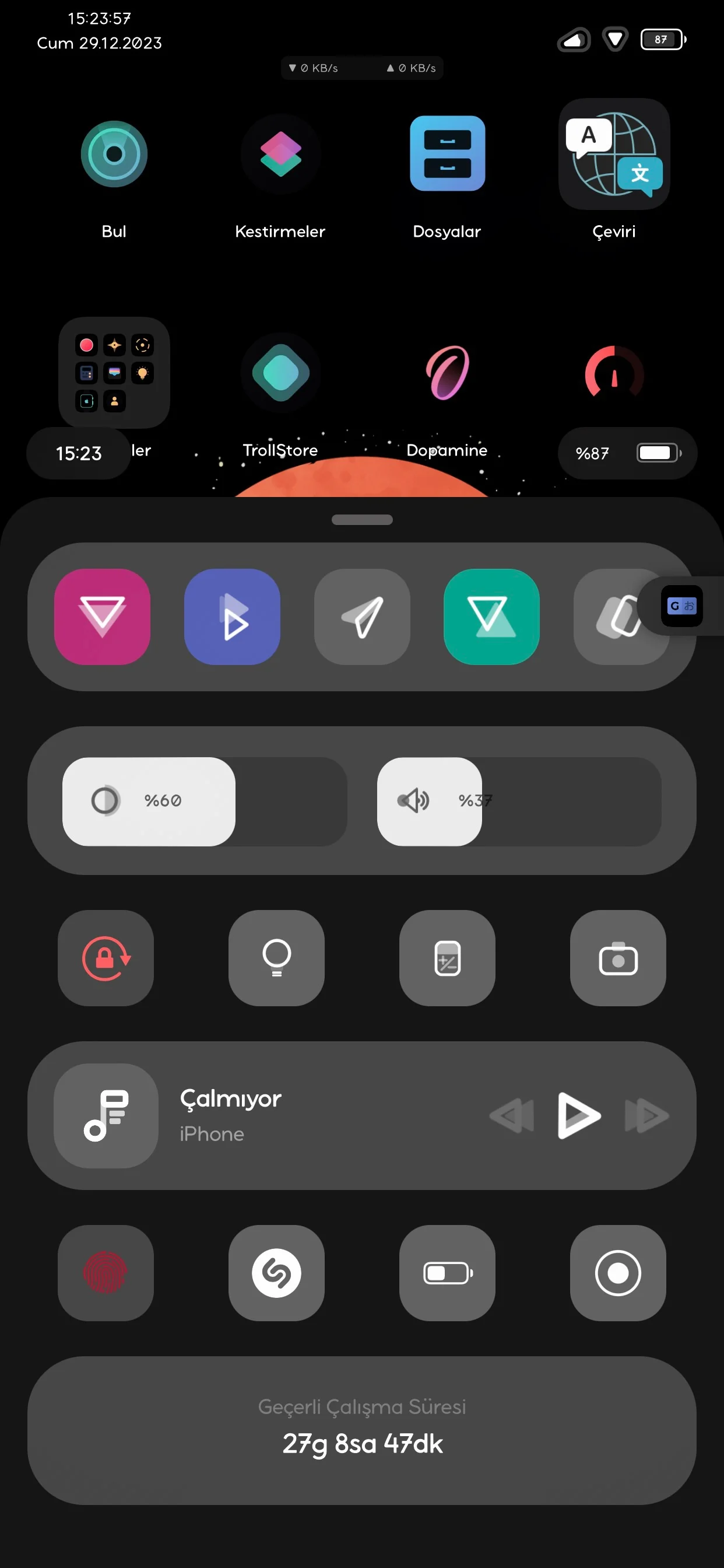
Task: Toggle the rotation lock
Action: pos(106,958)
